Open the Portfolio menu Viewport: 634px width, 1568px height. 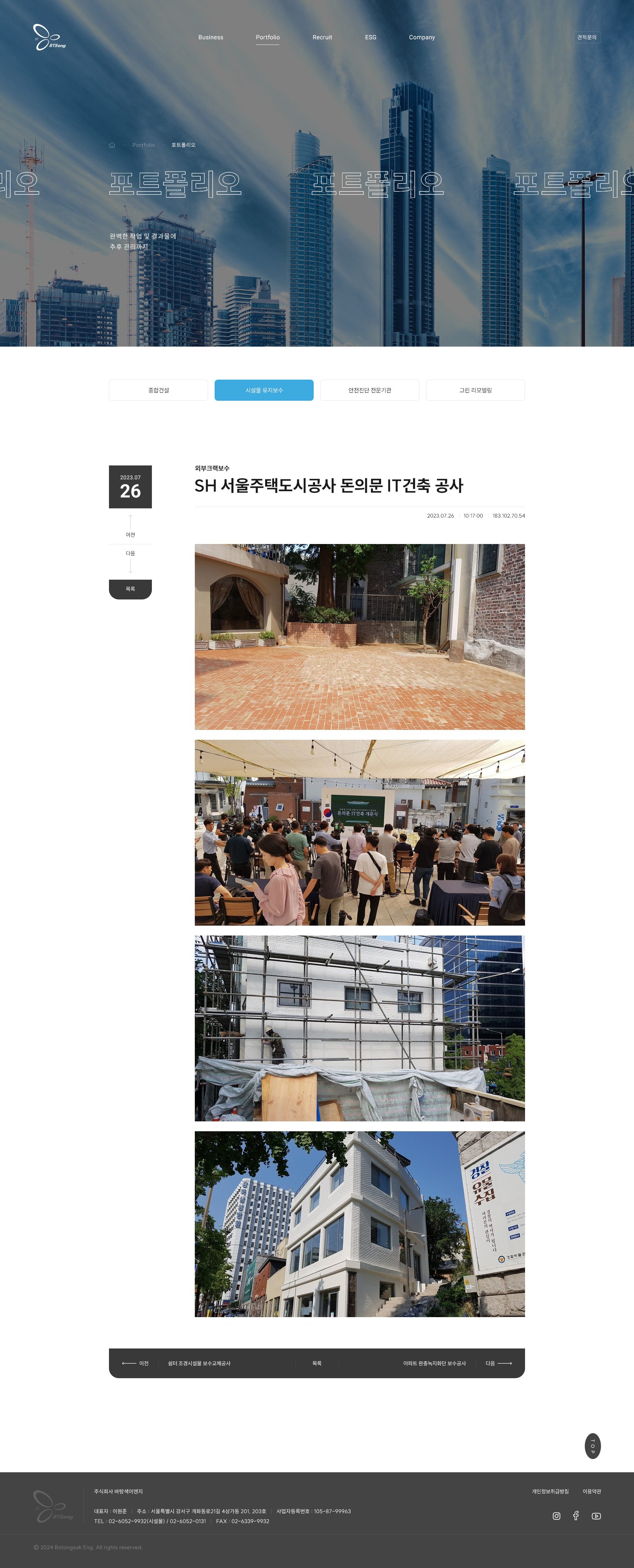(x=267, y=37)
